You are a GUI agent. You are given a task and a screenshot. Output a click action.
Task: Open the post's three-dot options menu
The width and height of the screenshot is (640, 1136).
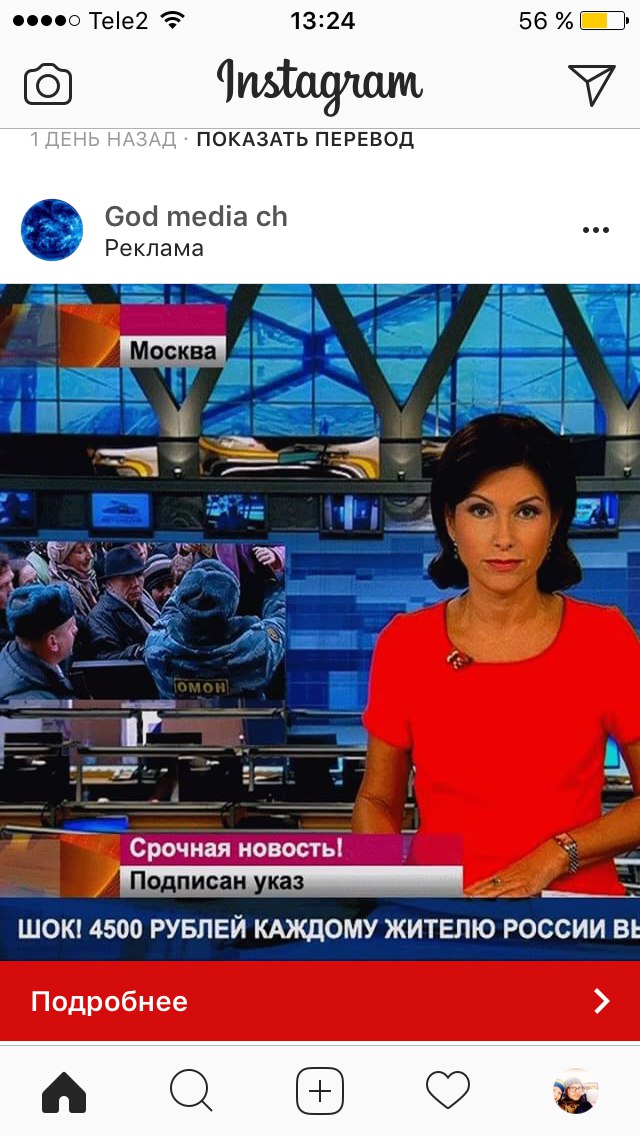pos(595,230)
